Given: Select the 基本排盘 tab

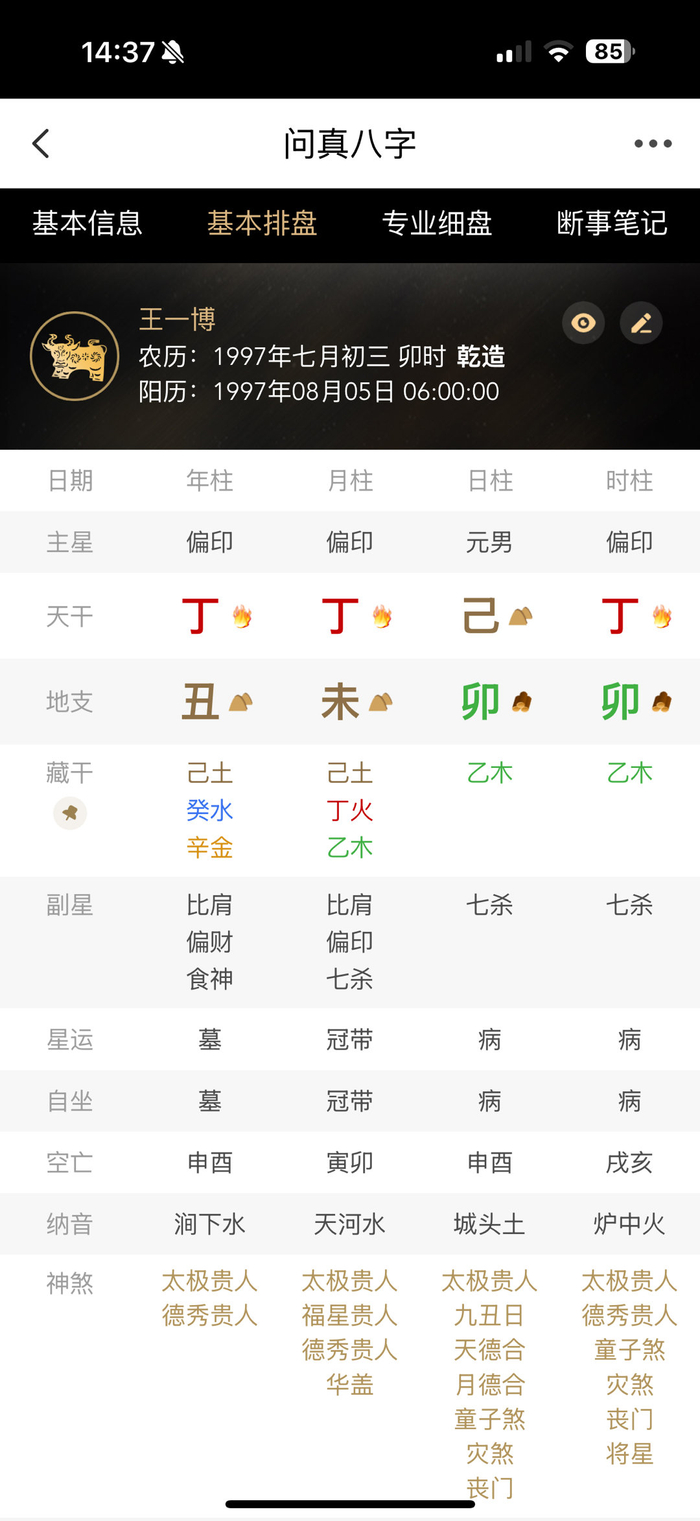Looking at the screenshot, I should [262, 223].
